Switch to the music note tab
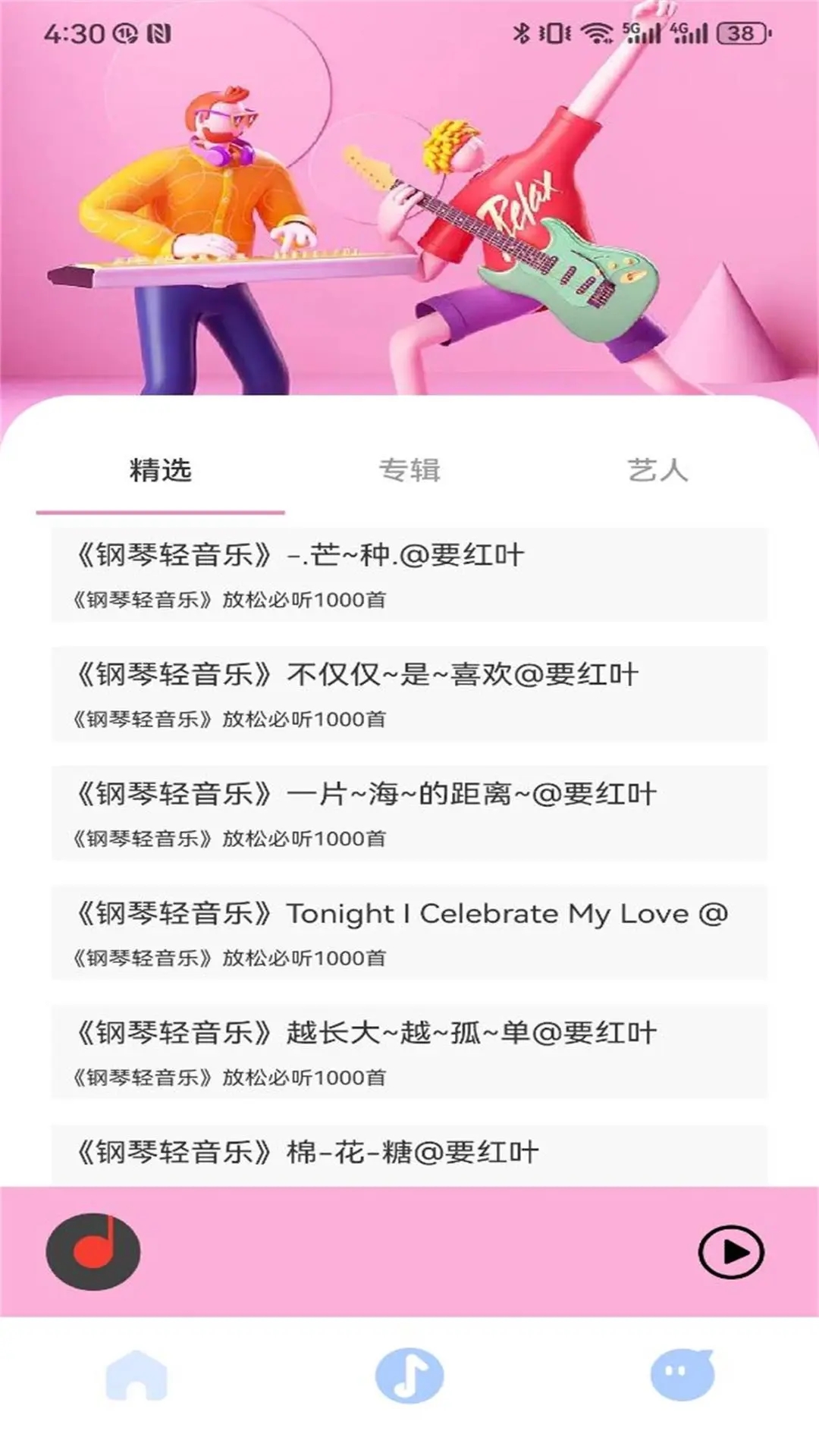Screen dimensions: 819x1456 [x=409, y=1375]
